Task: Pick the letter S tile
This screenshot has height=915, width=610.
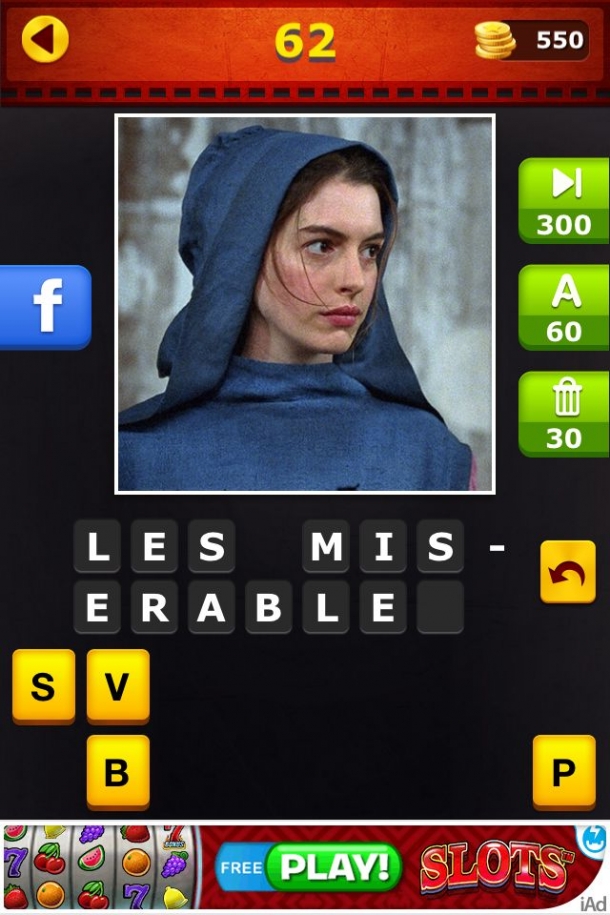Action: [43, 686]
